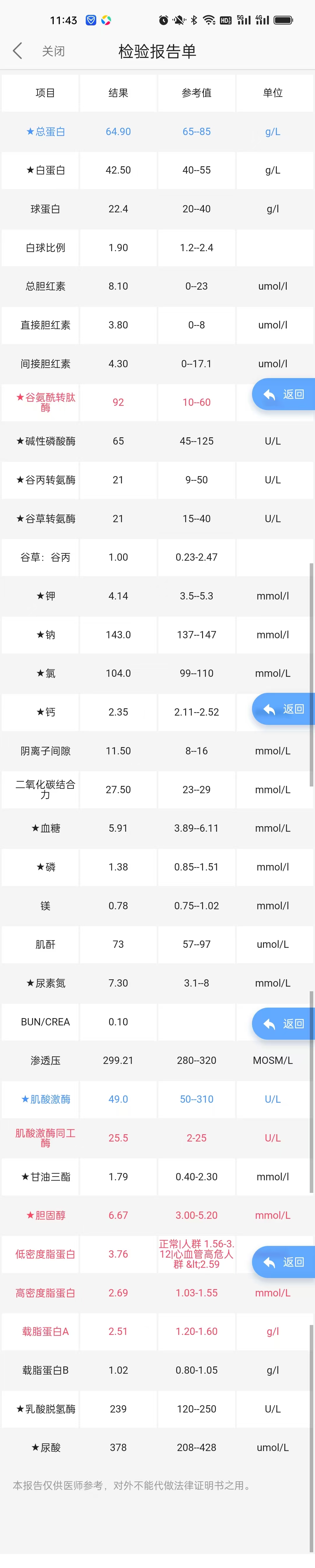This screenshot has width=315, height=1568.
Task: Close the report with 关闭
Action: pos(53,52)
